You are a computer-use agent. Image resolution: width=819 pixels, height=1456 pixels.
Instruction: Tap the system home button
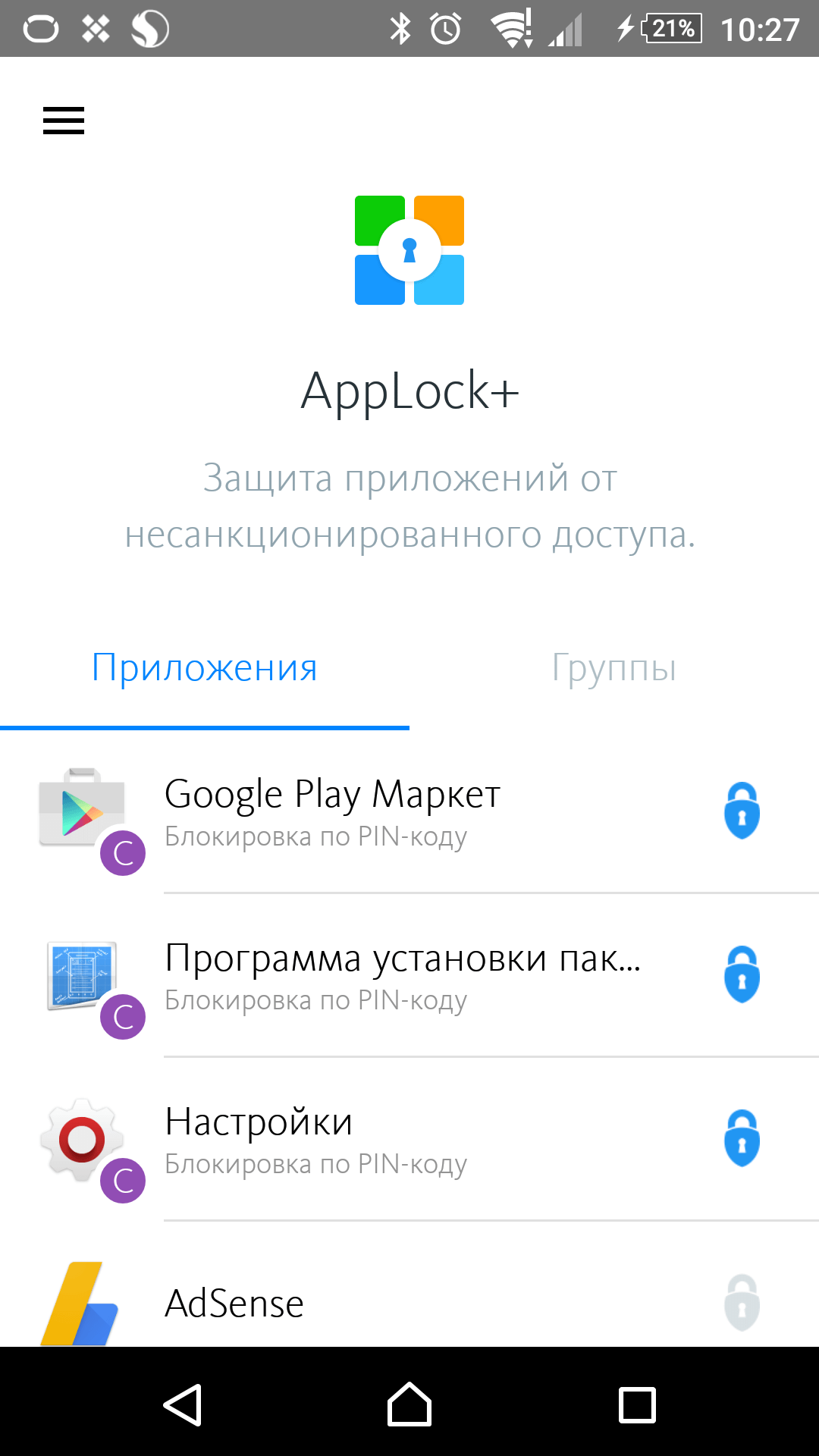click(x=409, y=1405)
